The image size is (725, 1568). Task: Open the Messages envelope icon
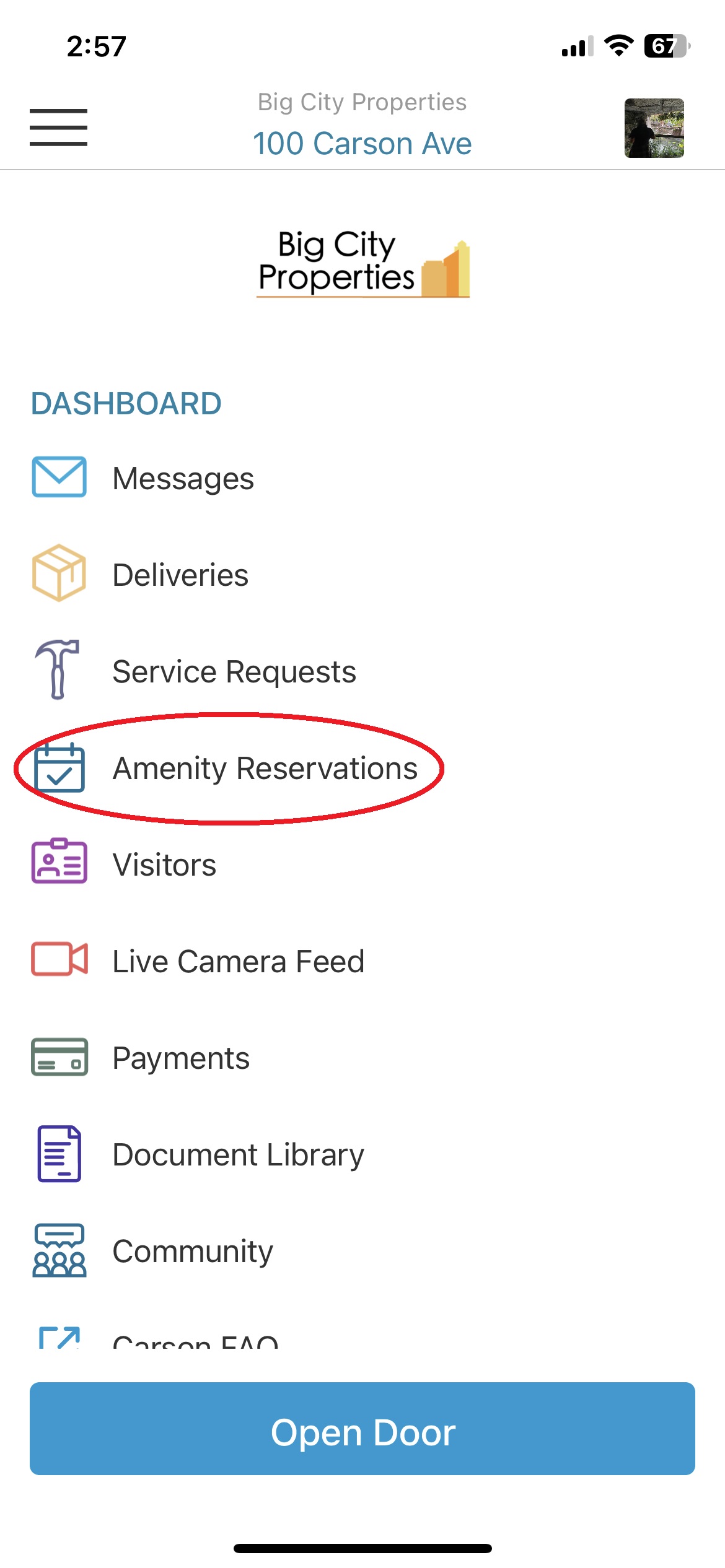pyautogui.click(x=59, y=477)
